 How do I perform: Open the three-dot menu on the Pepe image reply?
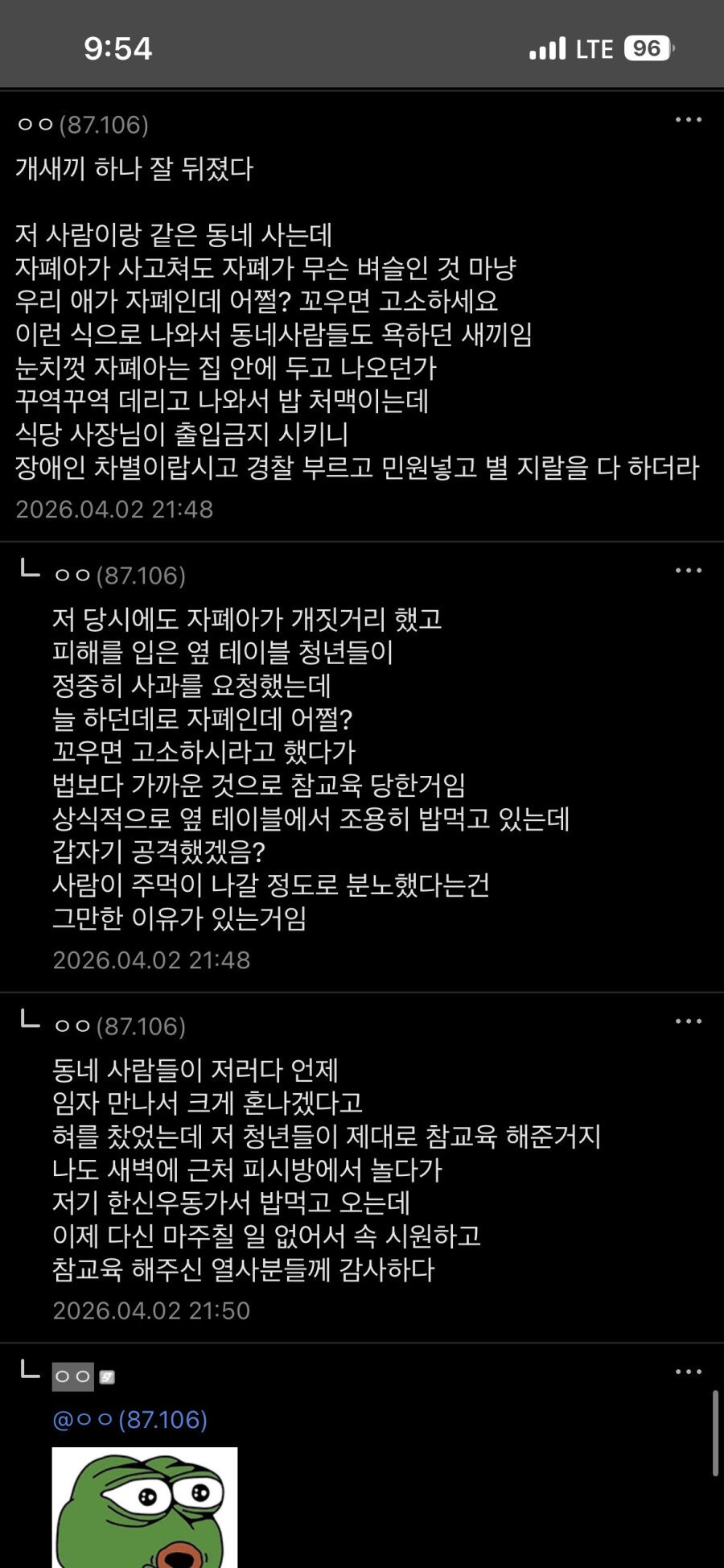(x=688, y=1372)
